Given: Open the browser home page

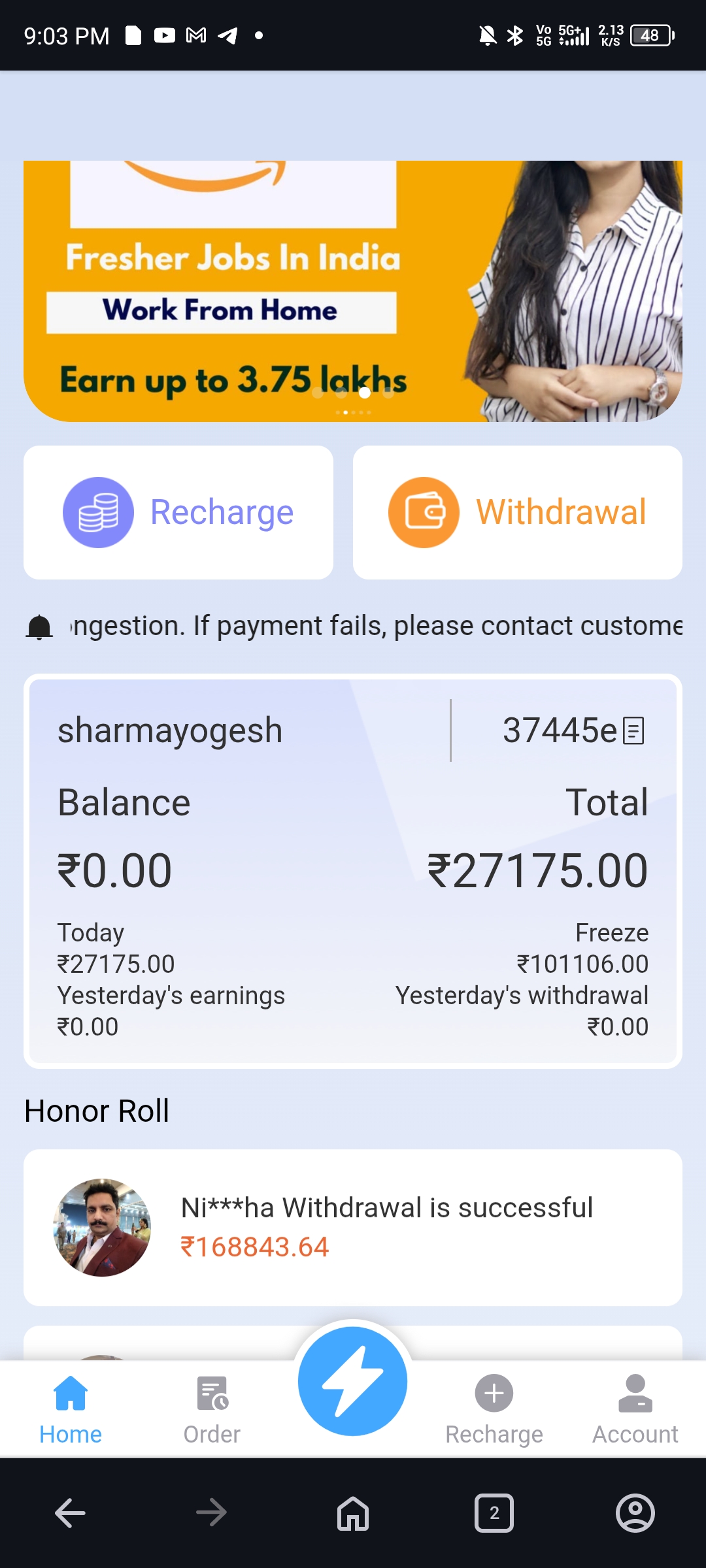Looking at the screenshot, I should tap(353, 1512).
